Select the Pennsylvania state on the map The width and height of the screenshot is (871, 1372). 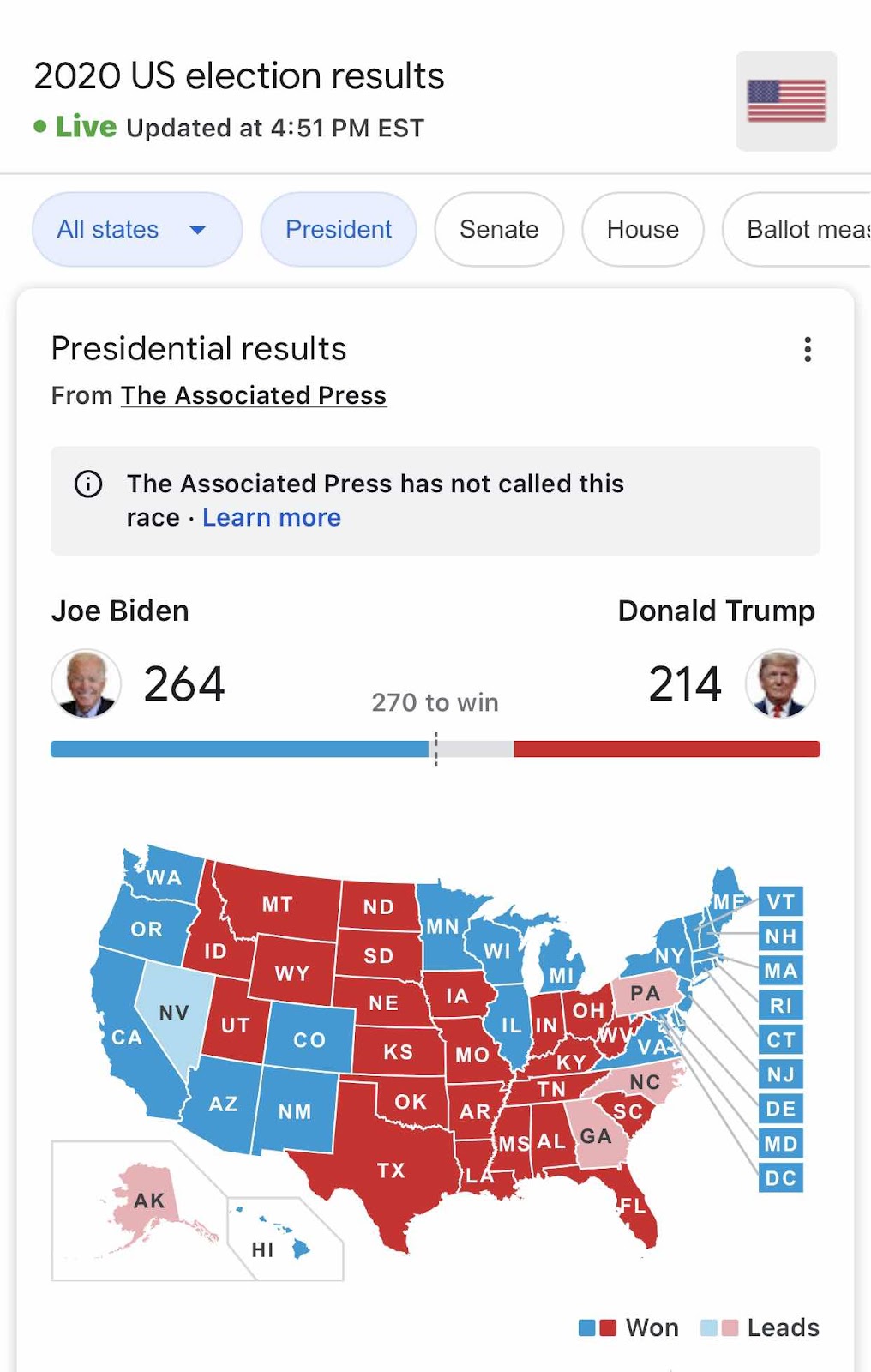pos(645,993)
